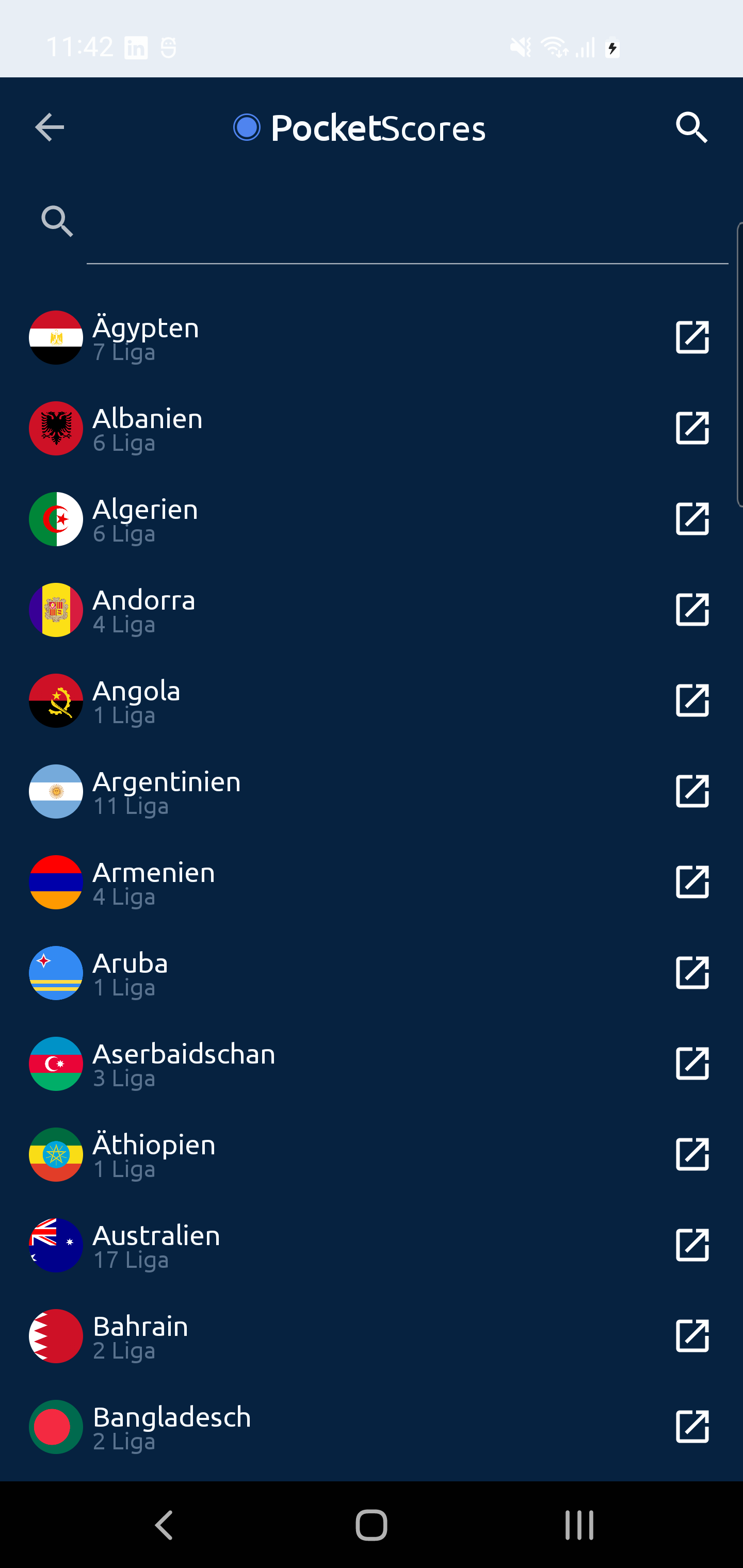Go back using the top-left arrow
743x1568 pixels.
coord(50,128)
